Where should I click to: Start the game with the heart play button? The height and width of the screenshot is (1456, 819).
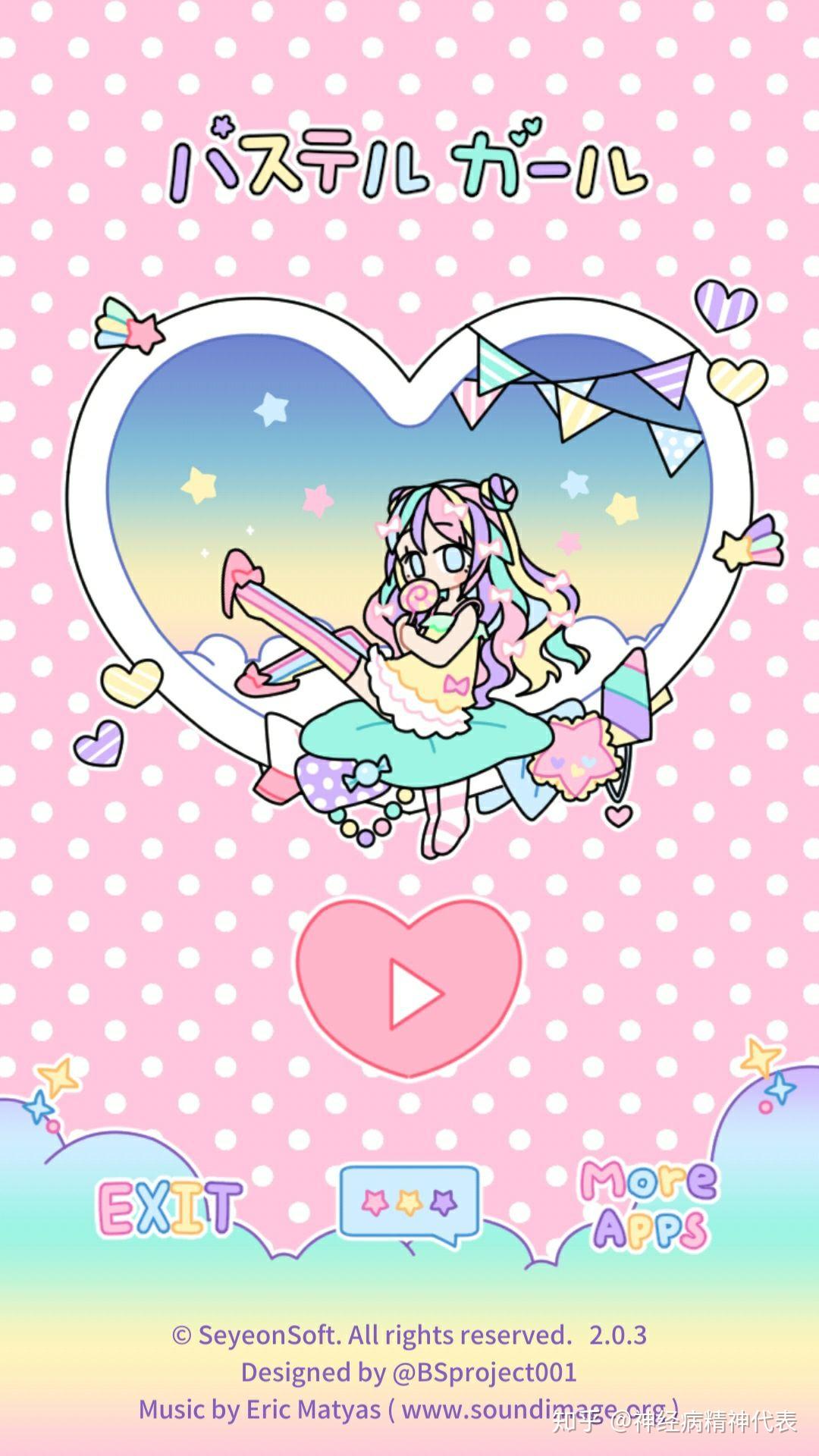409,986
